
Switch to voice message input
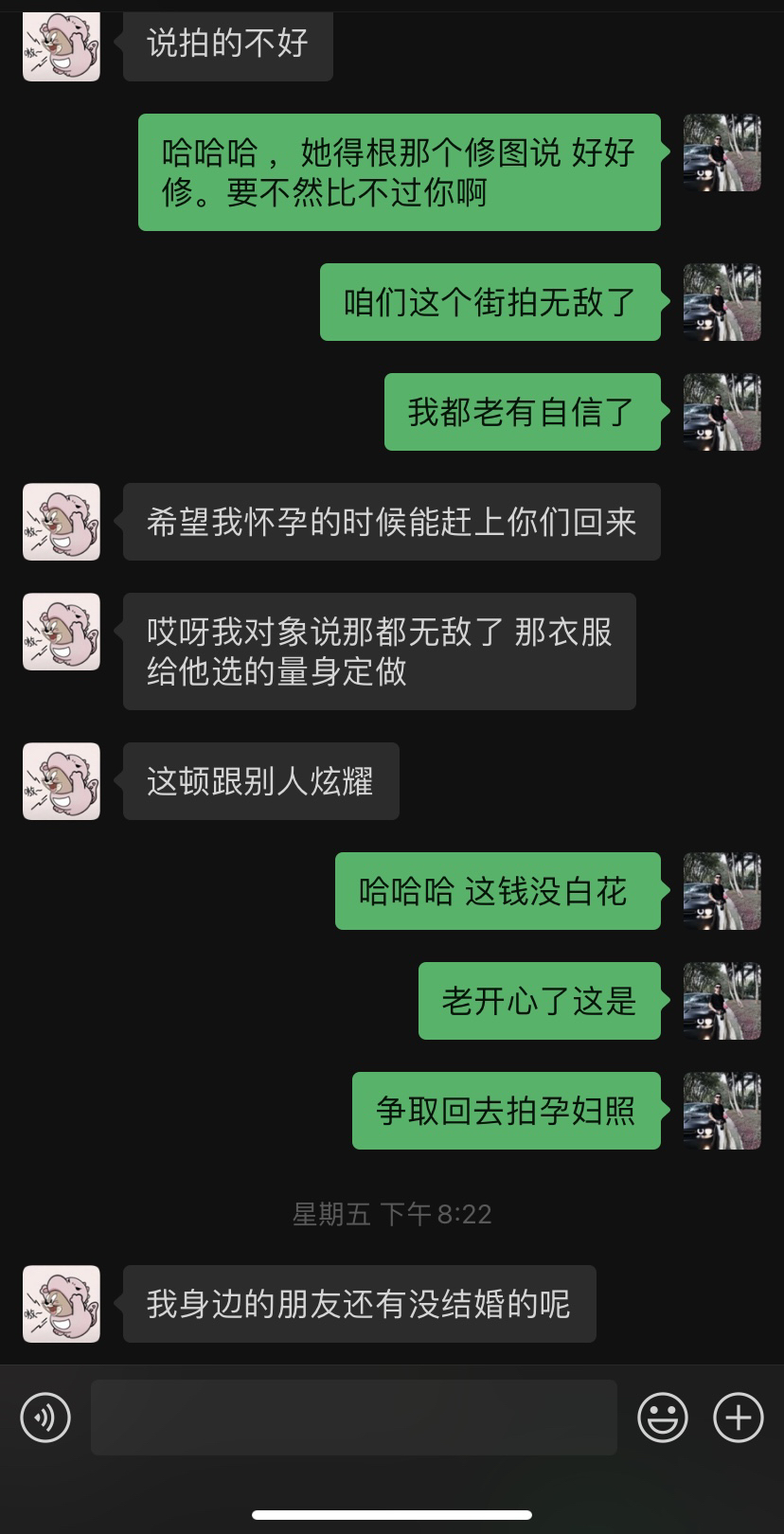(45, 1418)
